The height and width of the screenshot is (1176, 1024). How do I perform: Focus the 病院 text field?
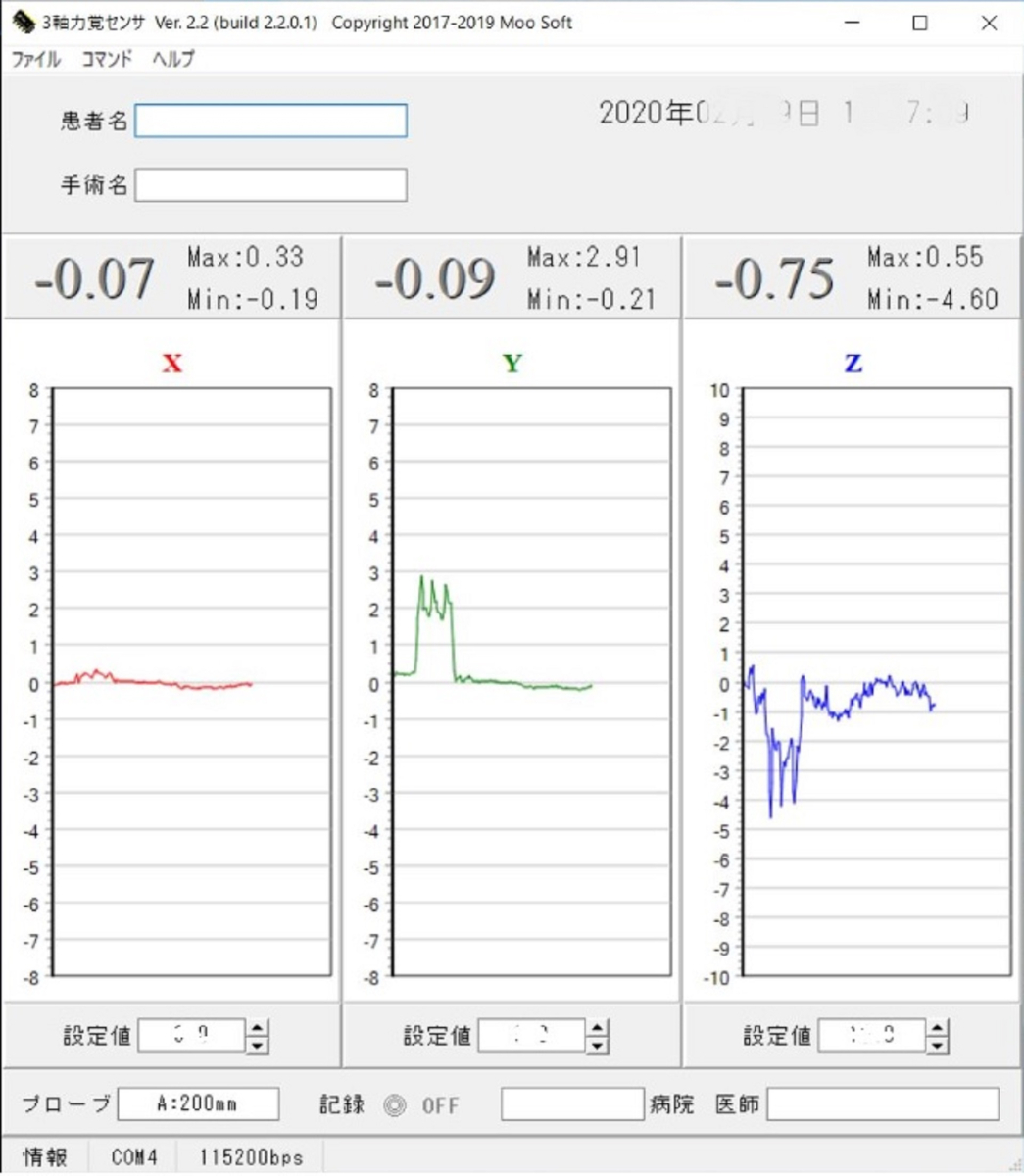tap(572, 1104)
